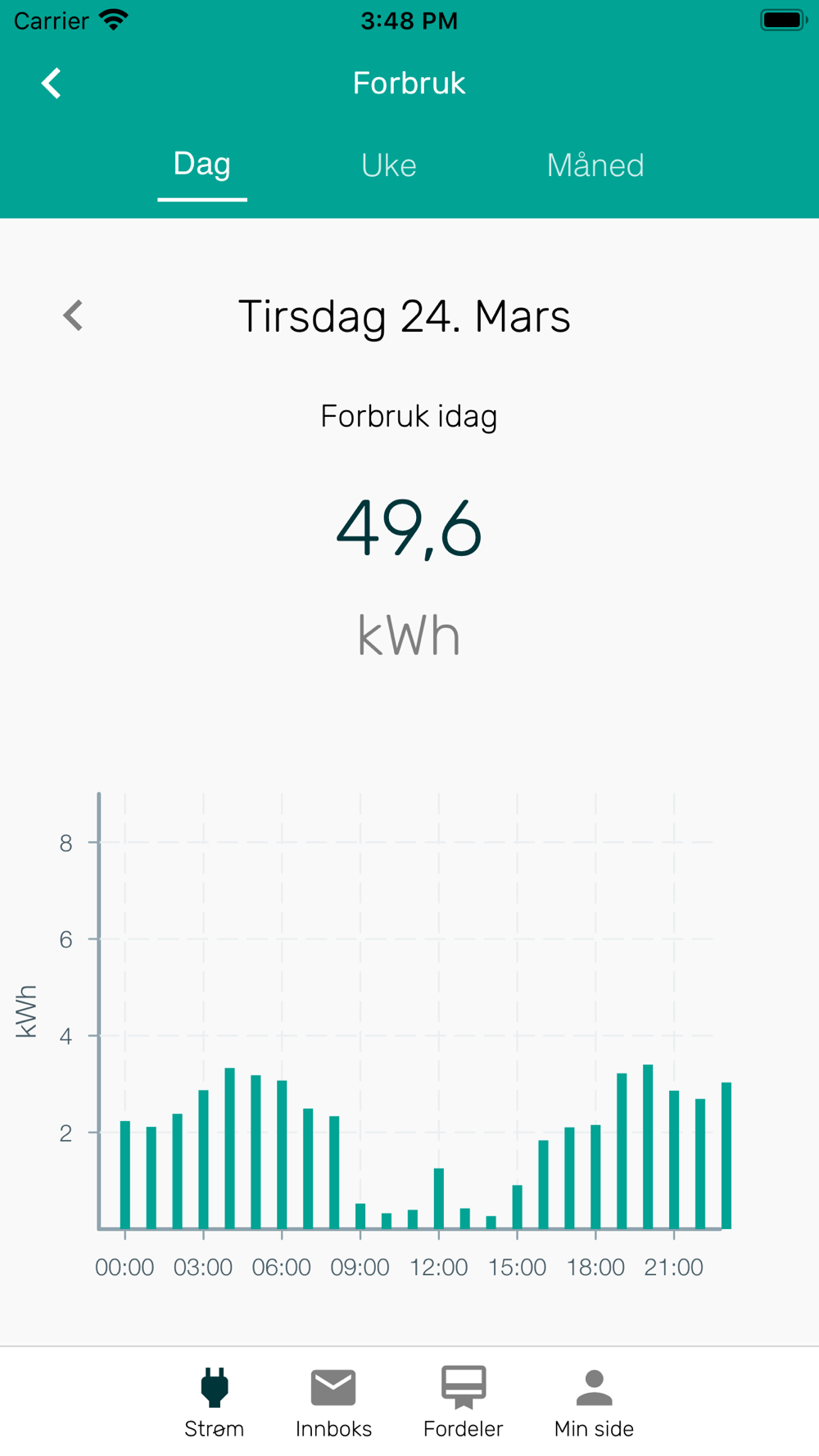Open the Strøm tab

215,1403
